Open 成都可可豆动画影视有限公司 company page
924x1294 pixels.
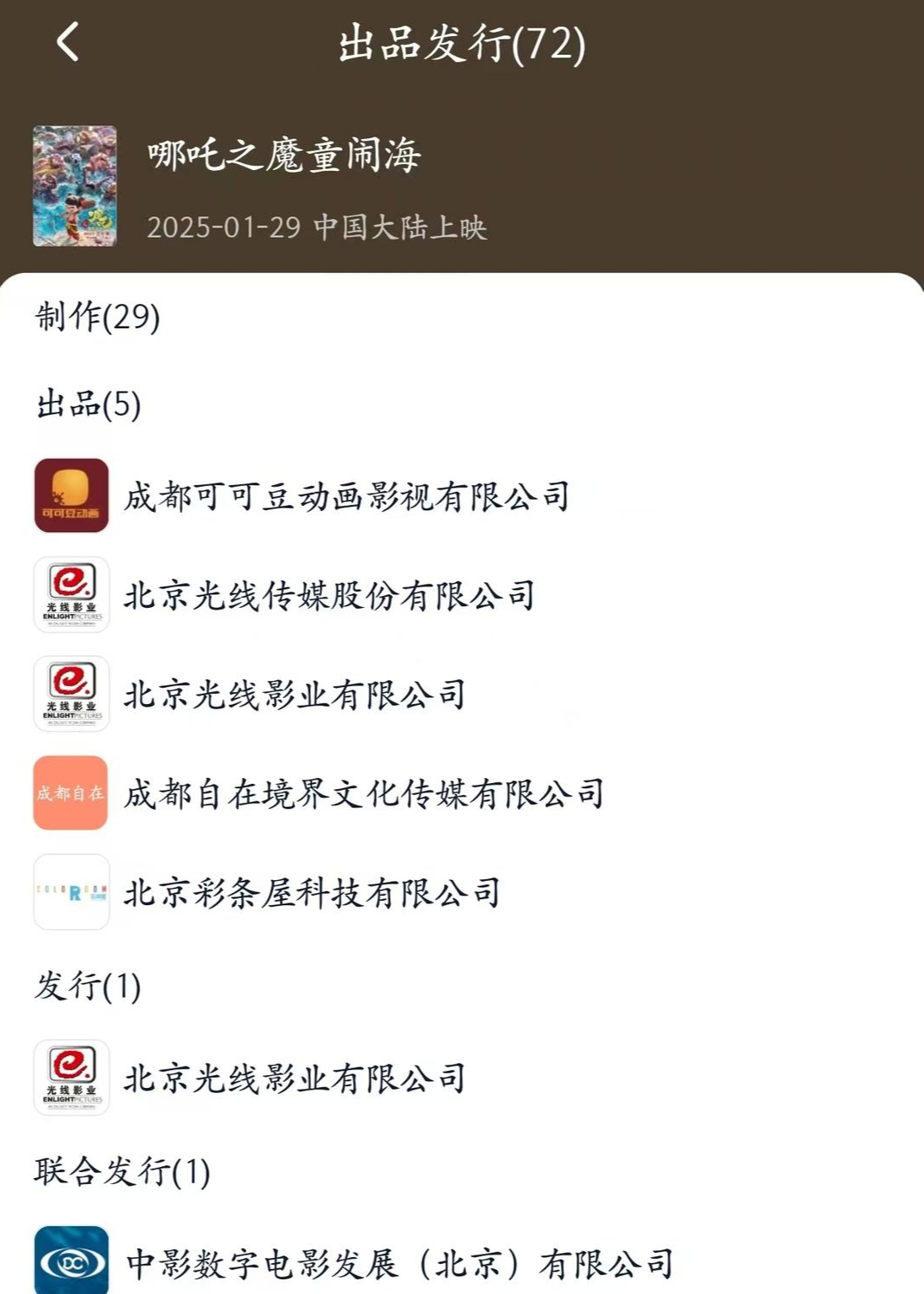coord(346,496)
